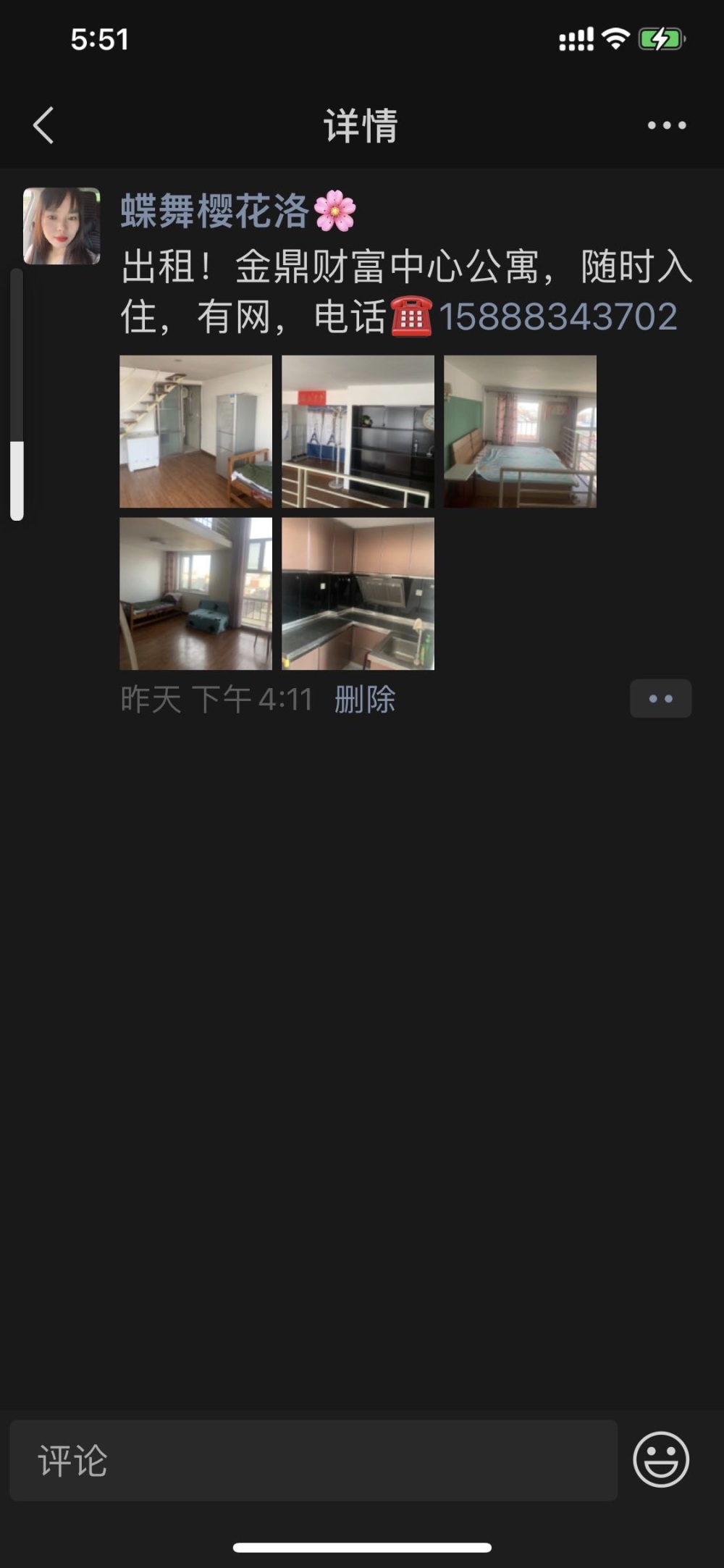Open the photo of living room with window
This screenshot has height=1568, width=724.
[195, 593]
